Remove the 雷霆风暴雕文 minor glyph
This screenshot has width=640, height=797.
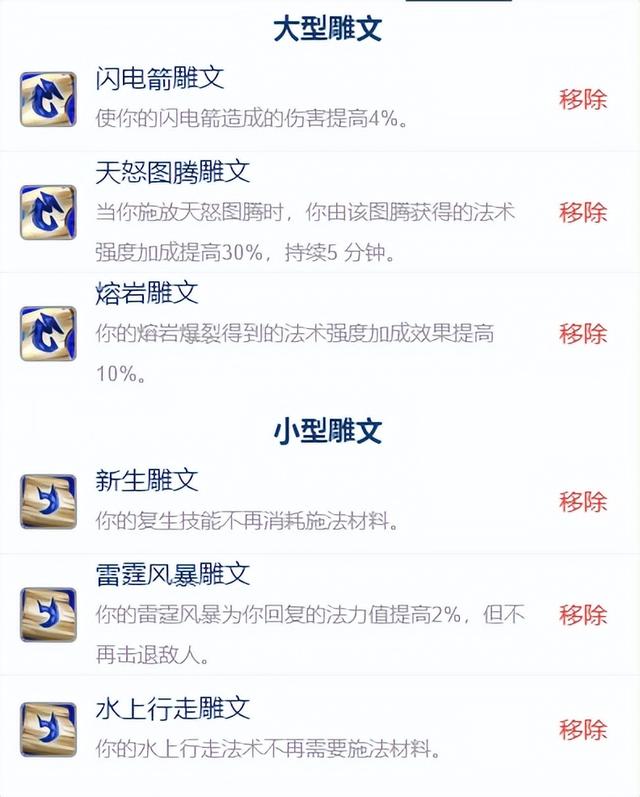pyautogui.click(x=583, y=614)
